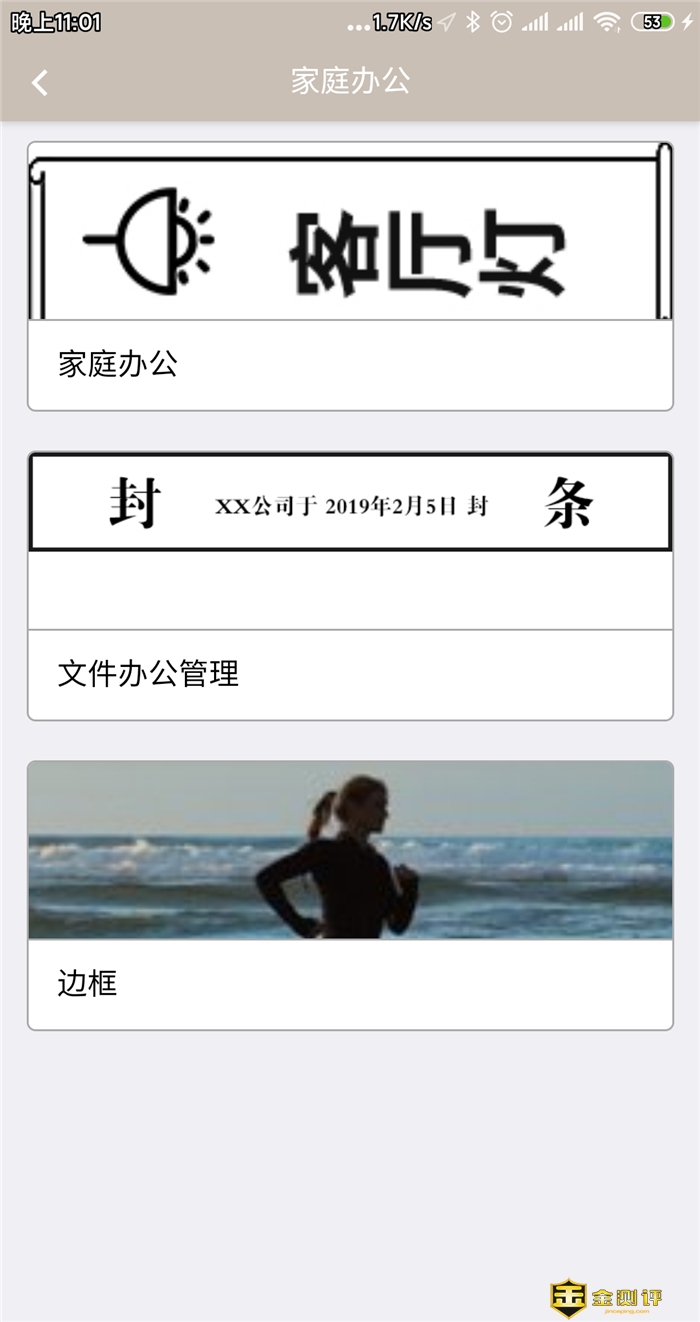Go back using the header arrow

coord(40,82)
